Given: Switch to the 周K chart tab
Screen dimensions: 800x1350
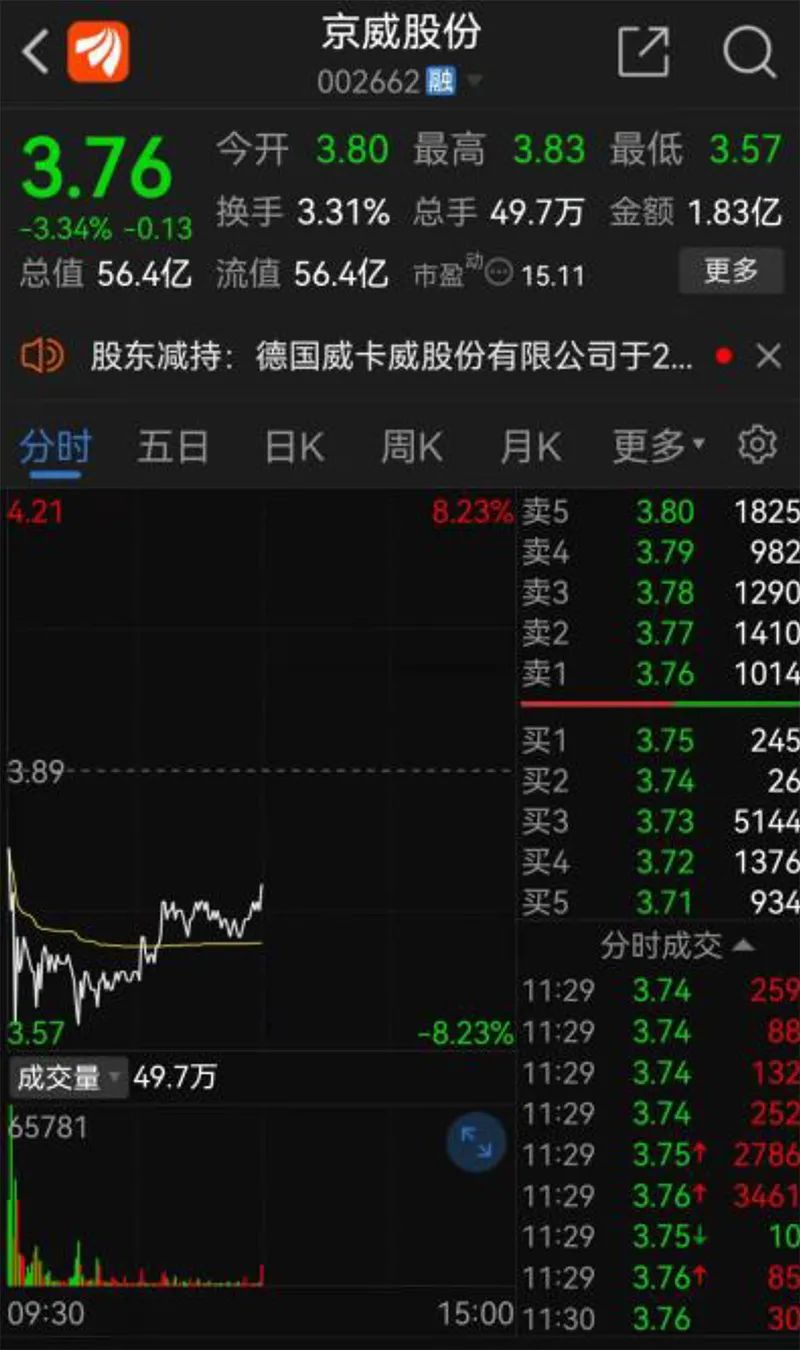Looking at the screenshot, I should (x=411, y=446).
